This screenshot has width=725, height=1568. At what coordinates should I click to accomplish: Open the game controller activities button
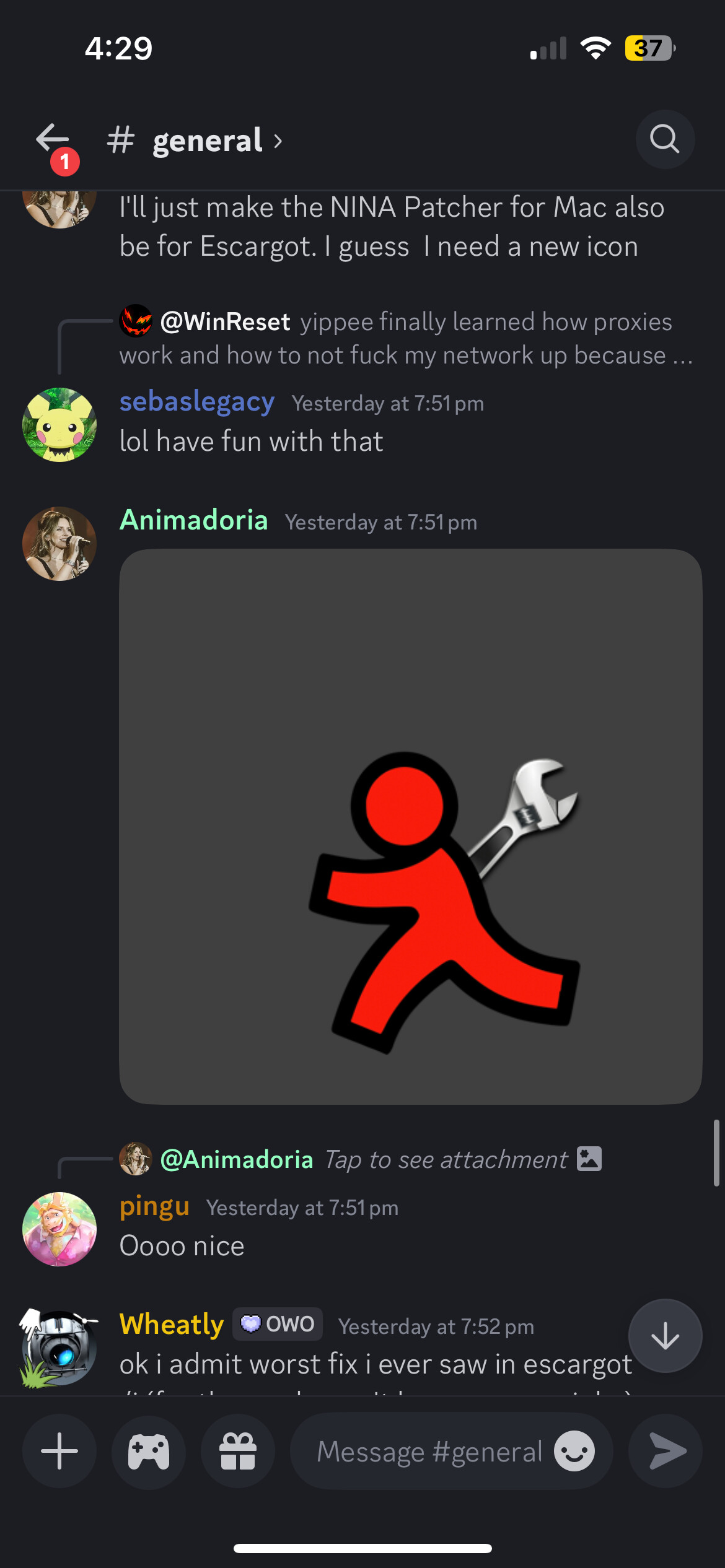(x=149, y=1451)
